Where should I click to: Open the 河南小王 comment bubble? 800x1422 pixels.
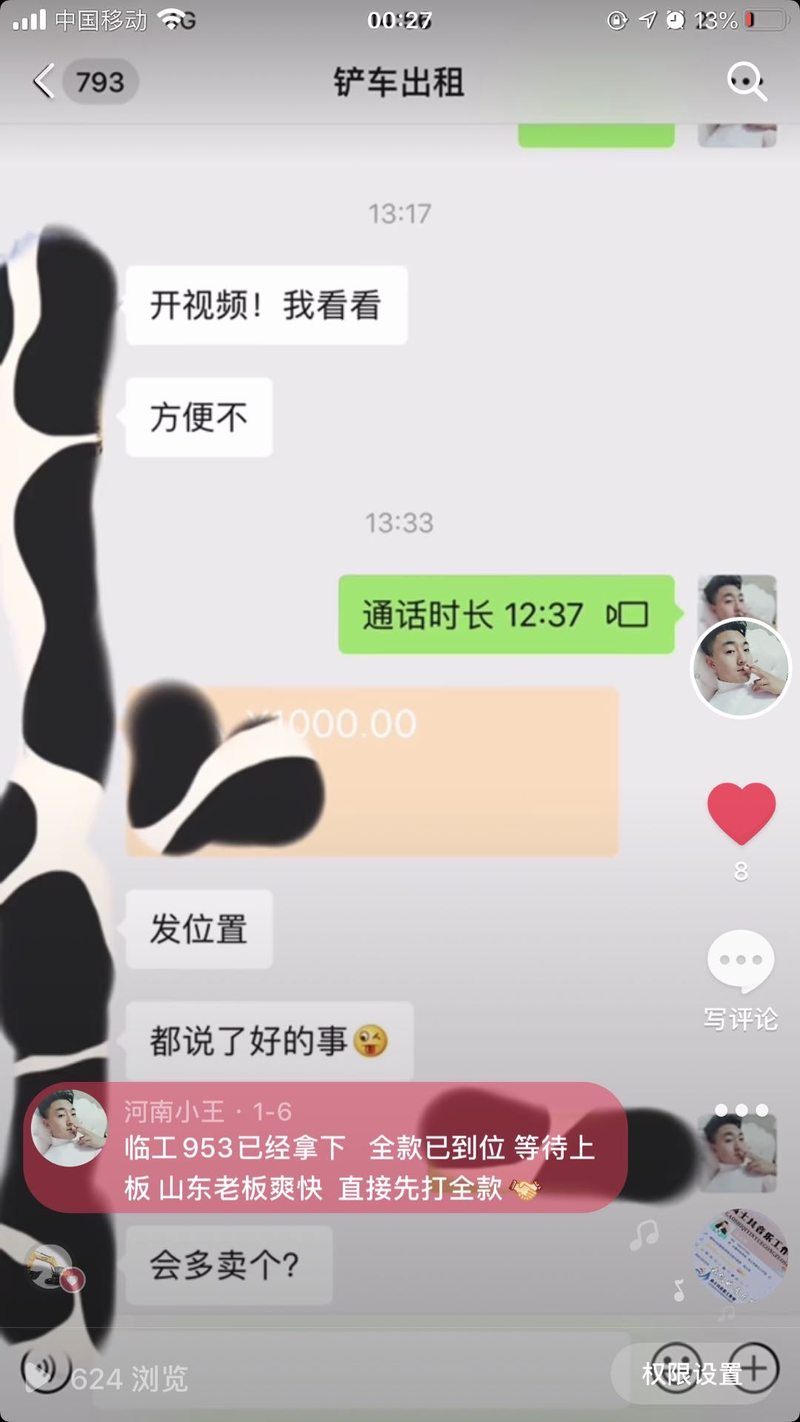pos(325,1148)
